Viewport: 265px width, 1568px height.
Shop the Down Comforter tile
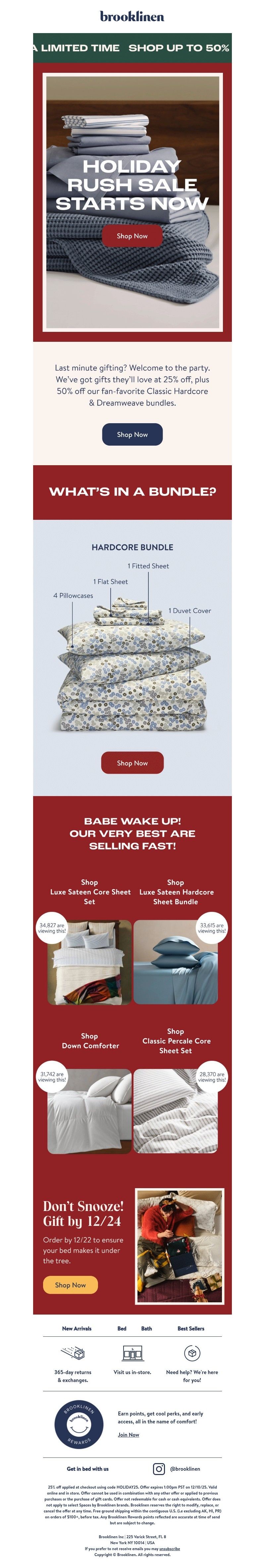[x=89, y=1111]
